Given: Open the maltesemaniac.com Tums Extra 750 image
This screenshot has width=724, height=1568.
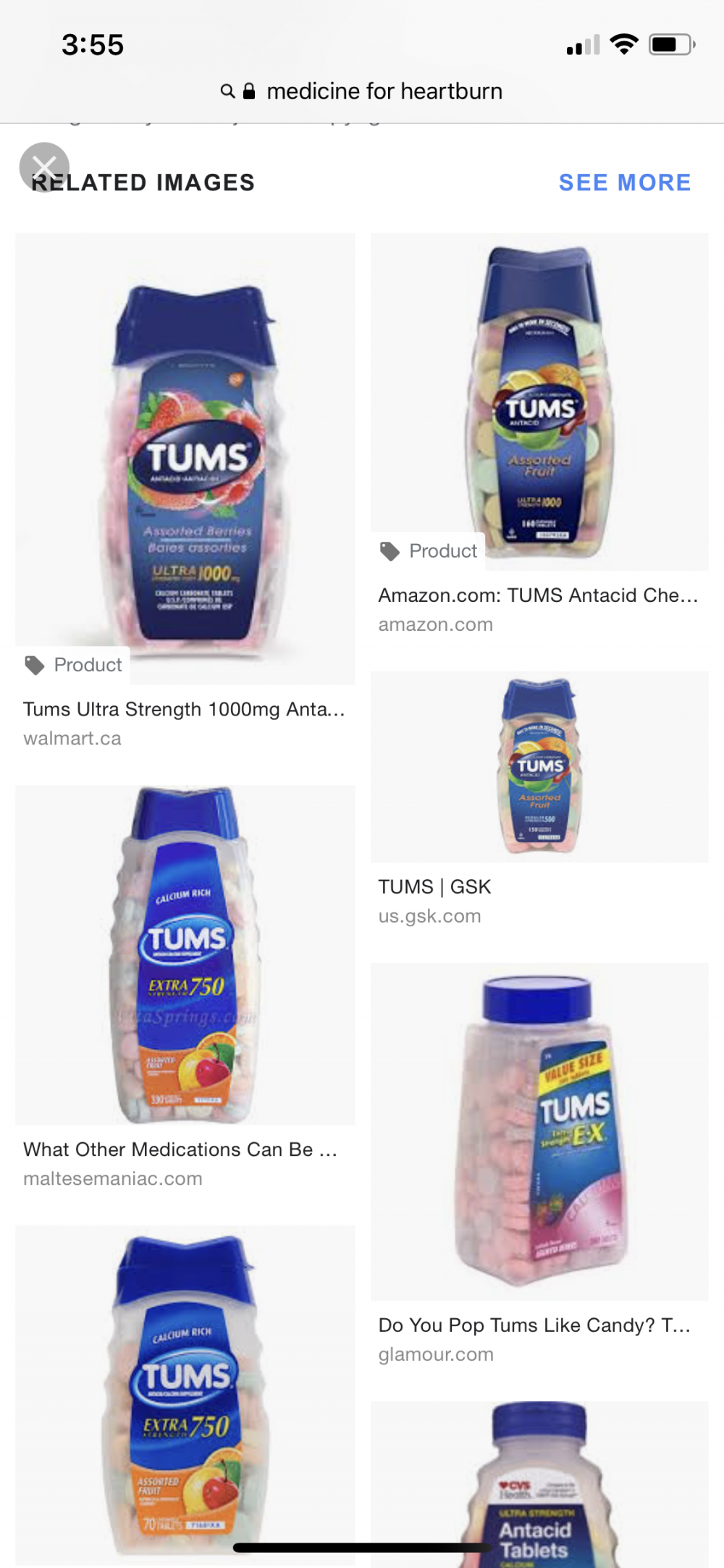Looking at the screenshot, I should (x=185, y=955).
